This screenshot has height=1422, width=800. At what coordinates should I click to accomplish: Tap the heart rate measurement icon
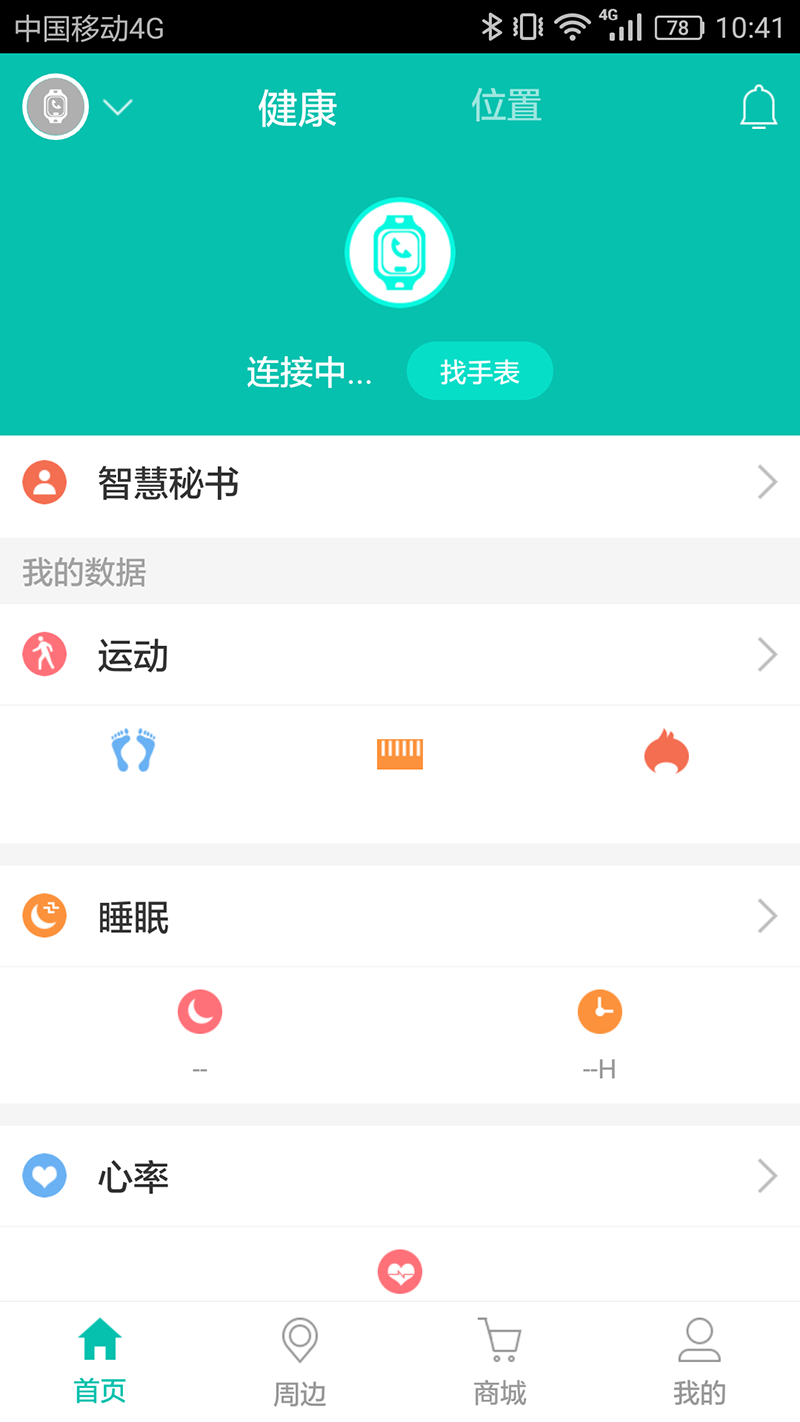point(400,1271)
